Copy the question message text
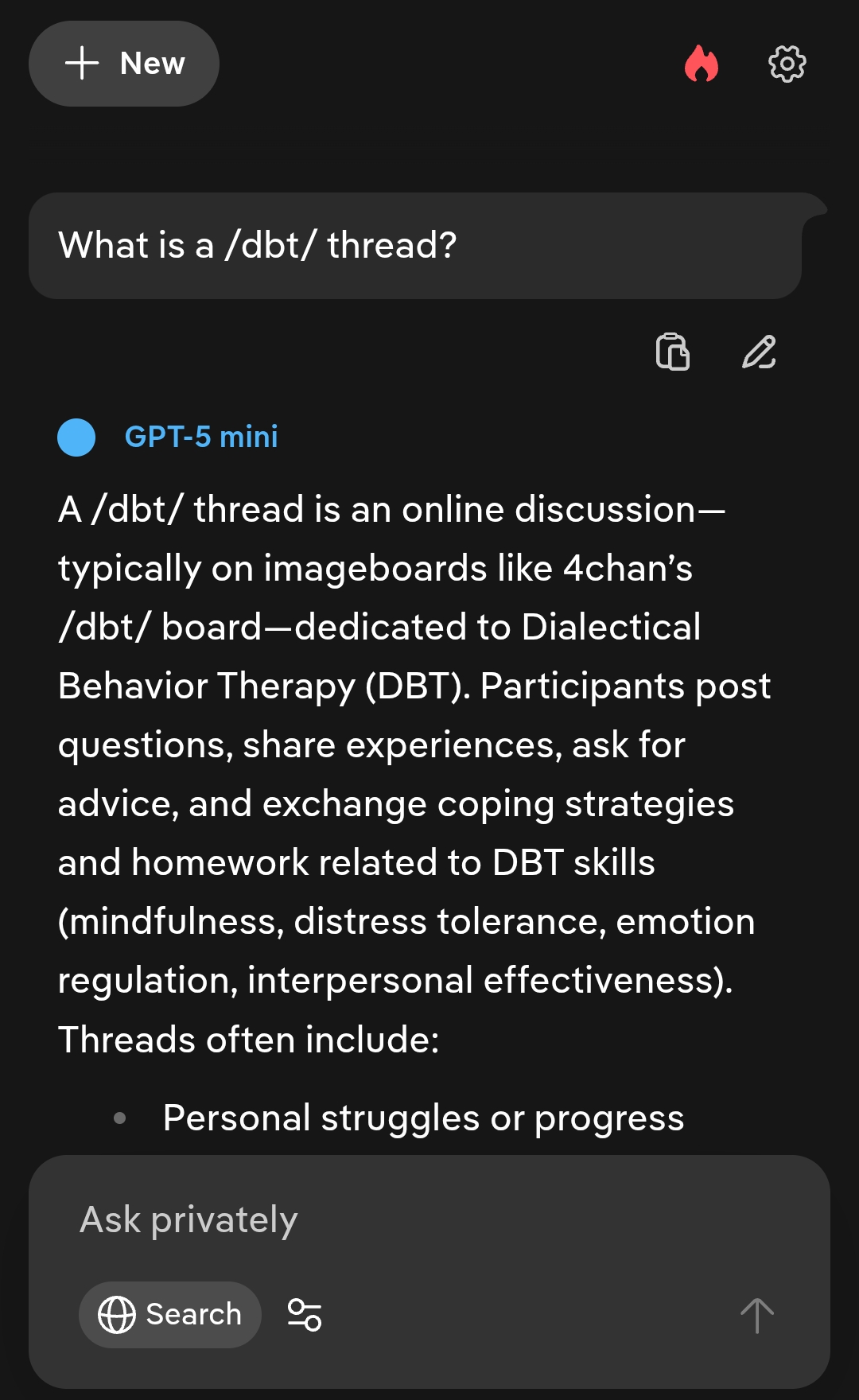Screen dimensions: 859x1400 (673, 352)
